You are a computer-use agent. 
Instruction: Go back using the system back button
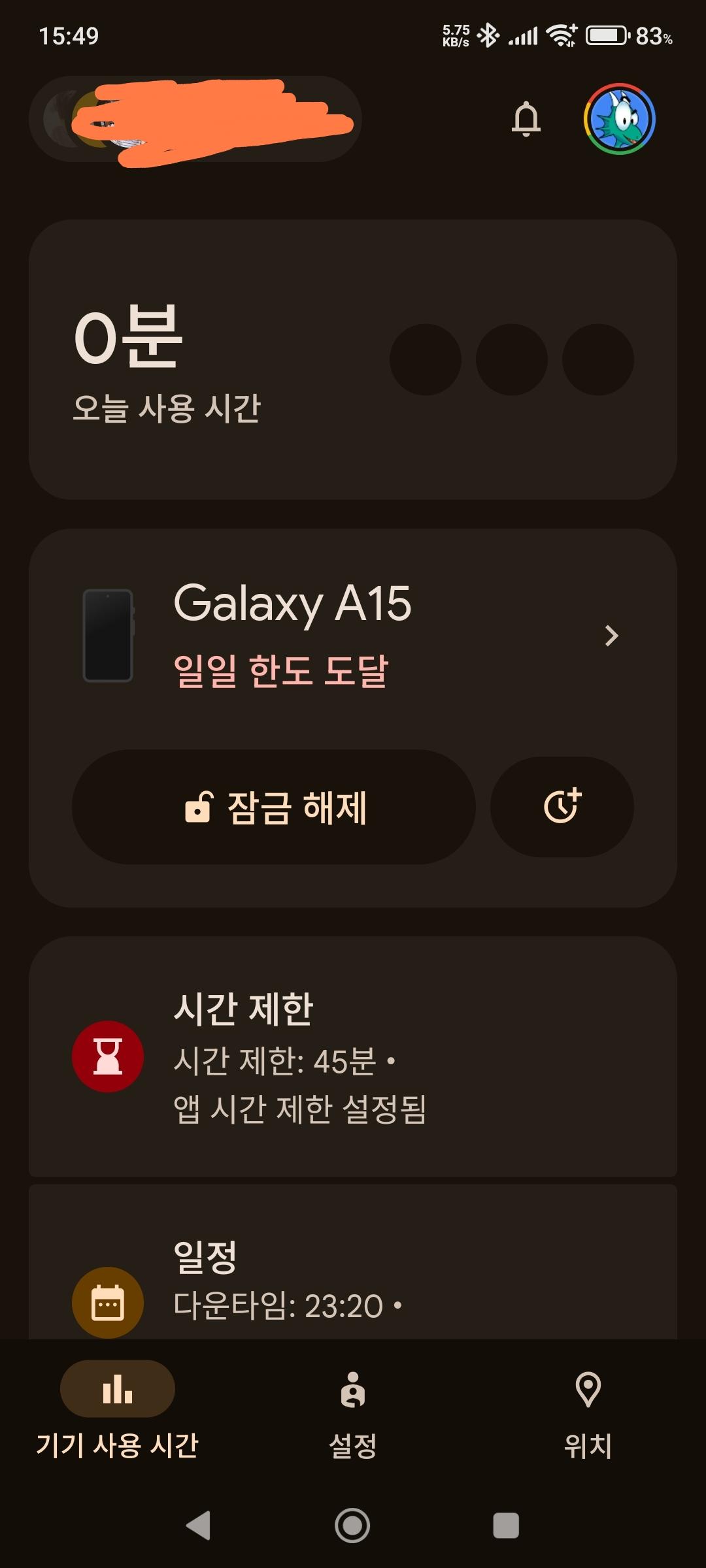(198, 1526)
